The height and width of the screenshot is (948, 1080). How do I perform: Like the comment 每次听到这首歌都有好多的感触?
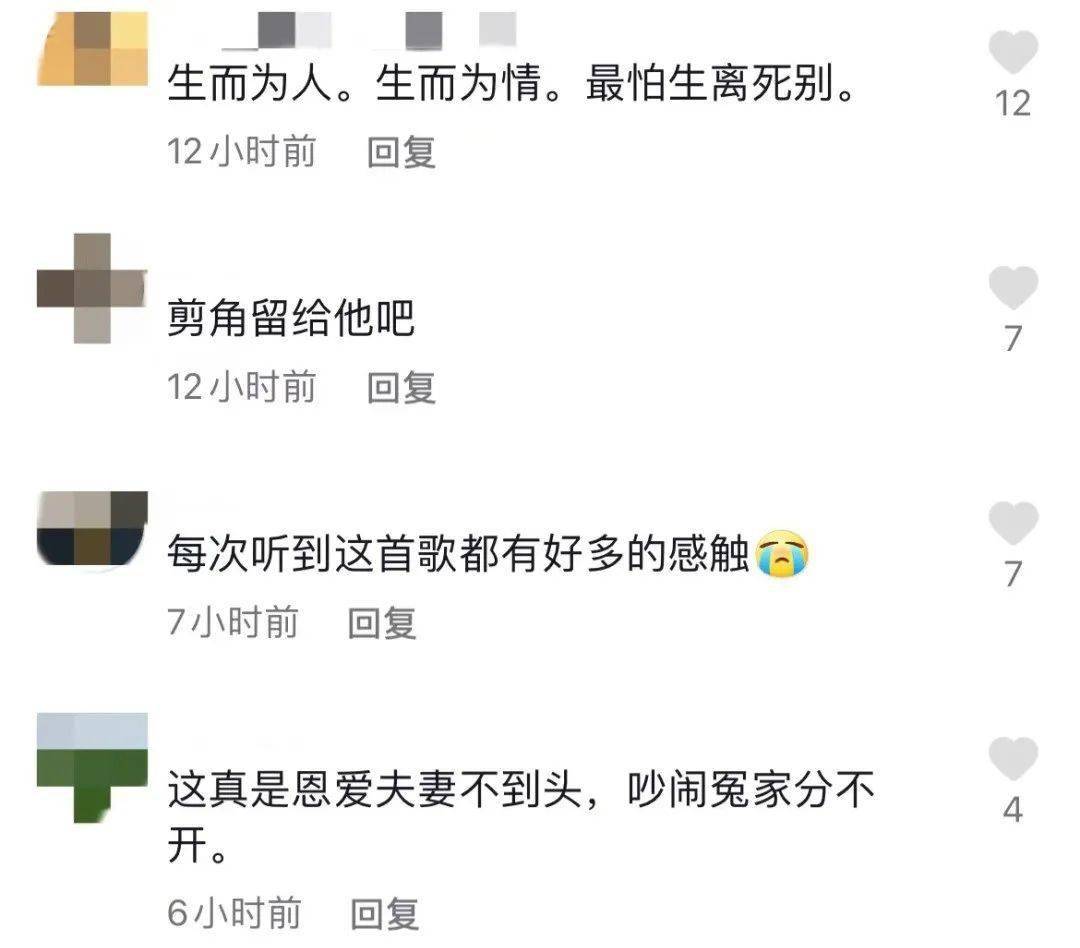tap(1013, 525)
